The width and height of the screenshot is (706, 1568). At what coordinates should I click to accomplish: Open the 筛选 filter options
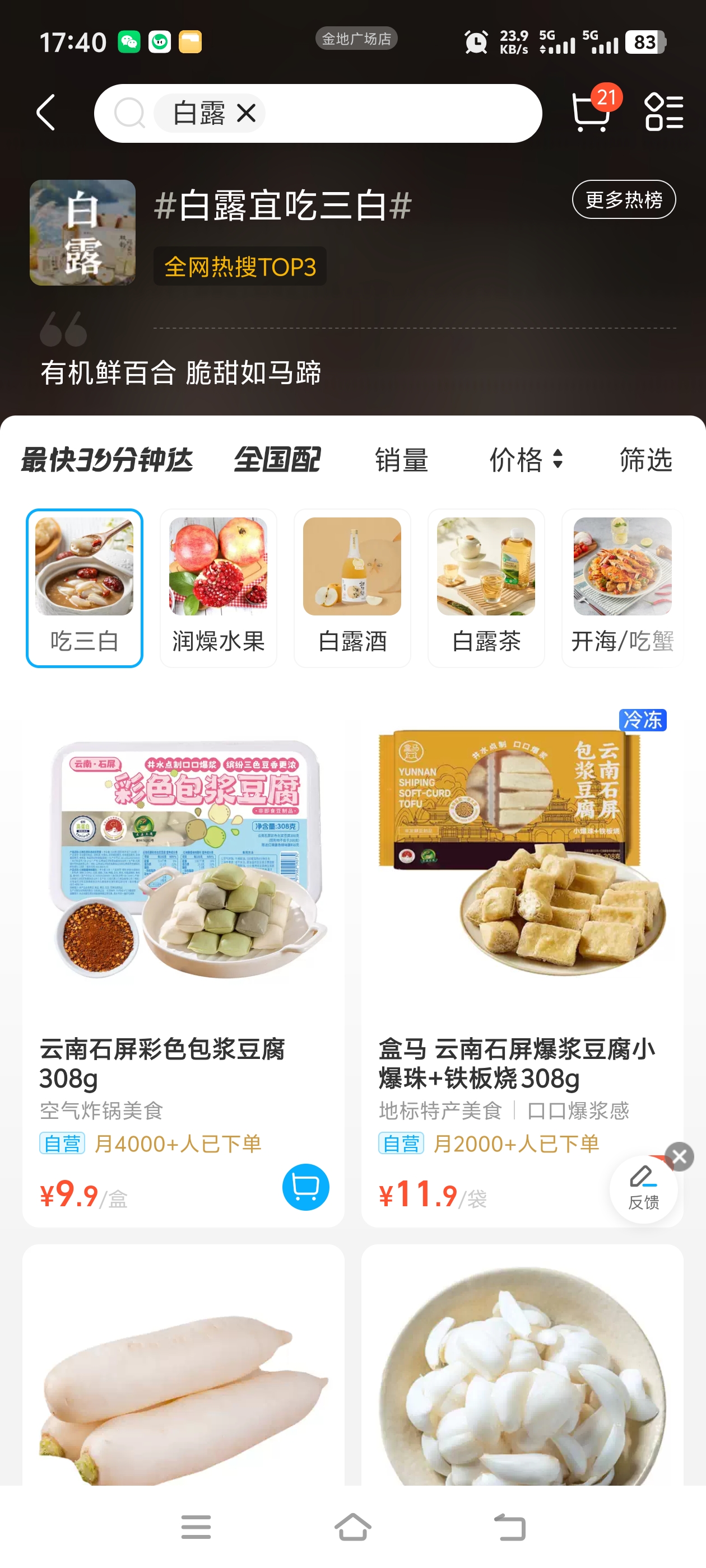pyautogui.click(x=645, y=460)
